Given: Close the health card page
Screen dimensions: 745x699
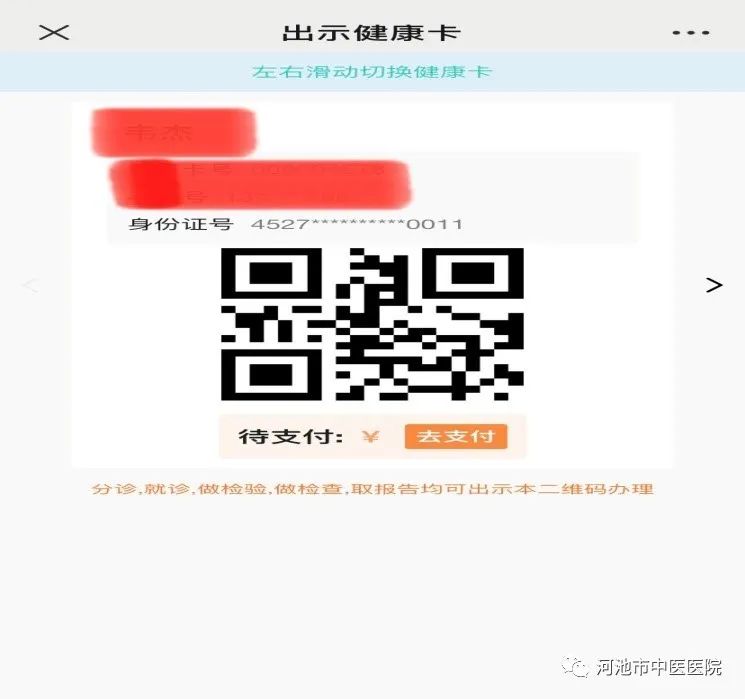Looking at the screenshot, I should coord(54,32).
